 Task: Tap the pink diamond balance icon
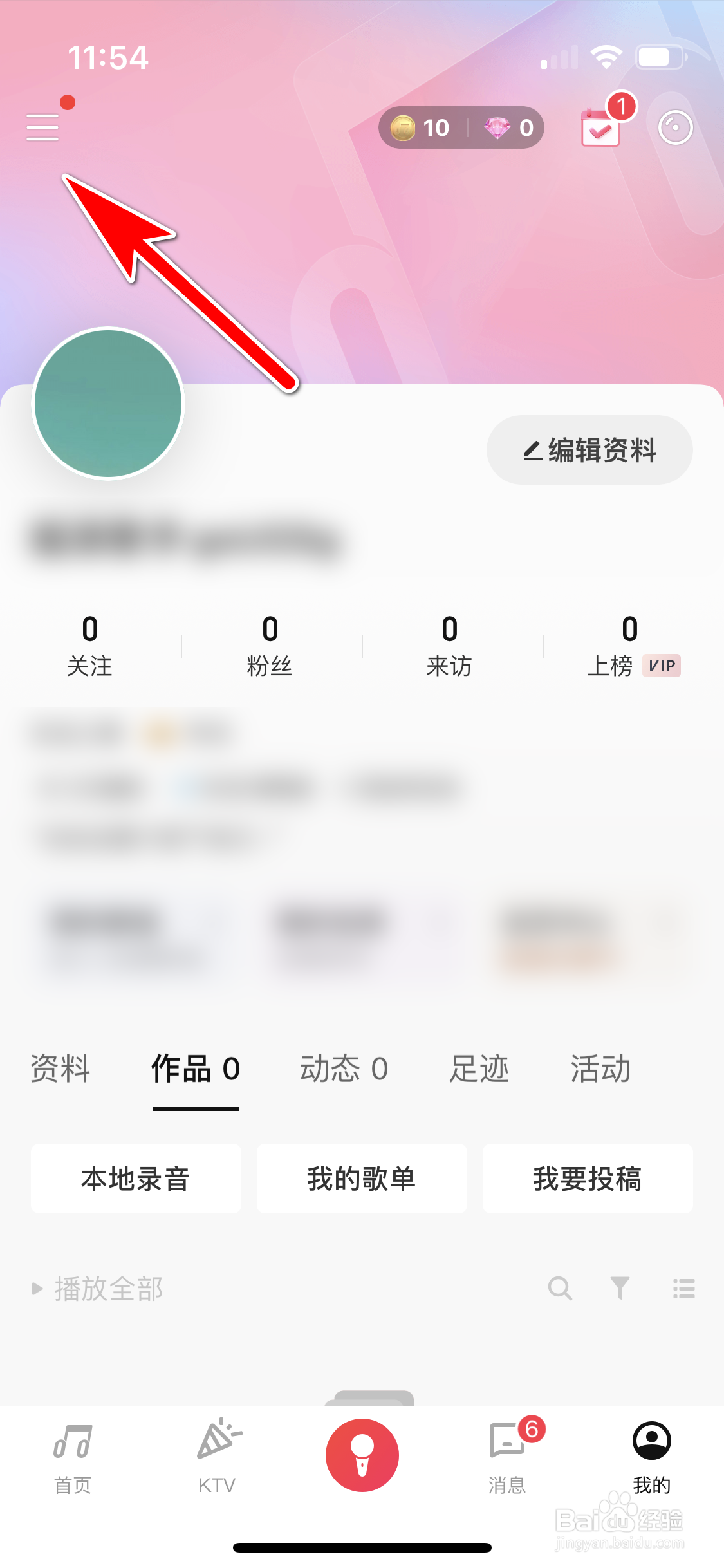(x=496, y=127)
